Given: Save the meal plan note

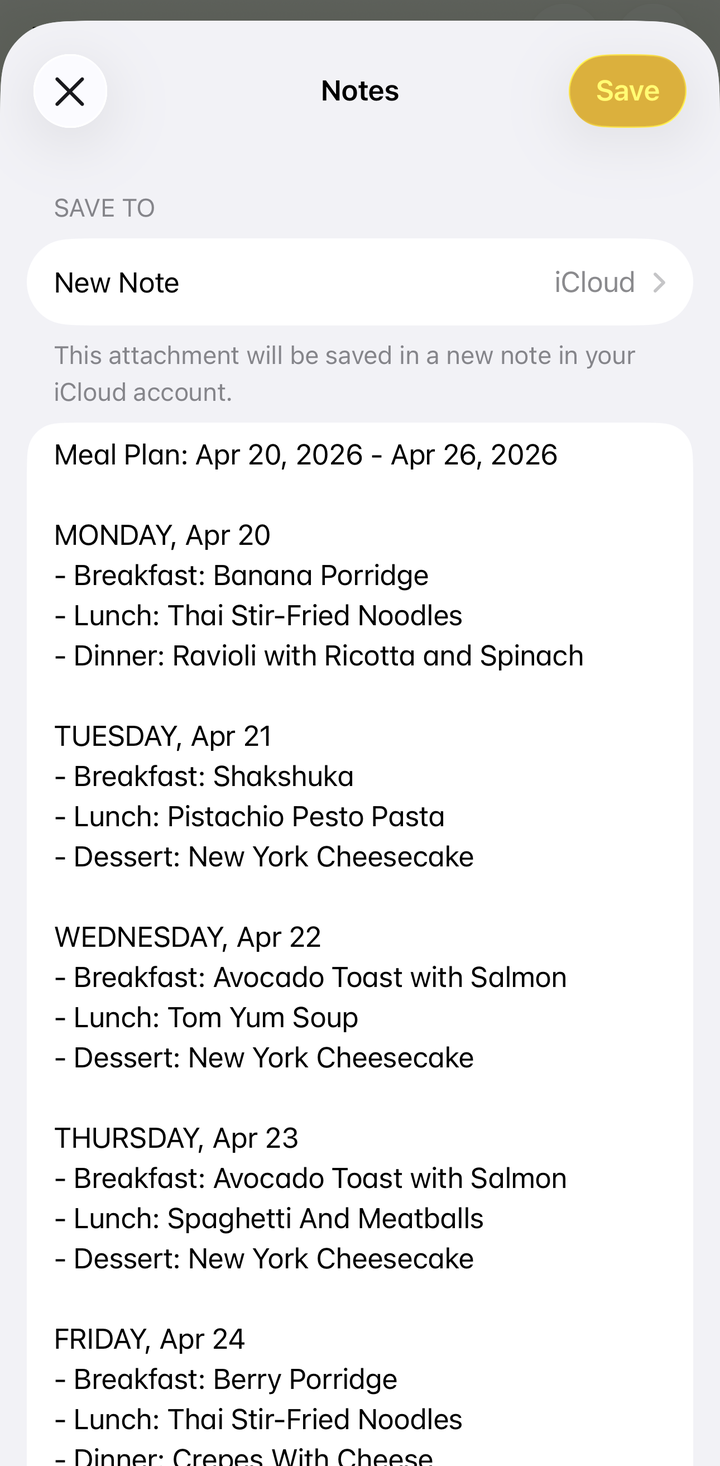Looking at the screenshot, I should [x=627, y=91].
